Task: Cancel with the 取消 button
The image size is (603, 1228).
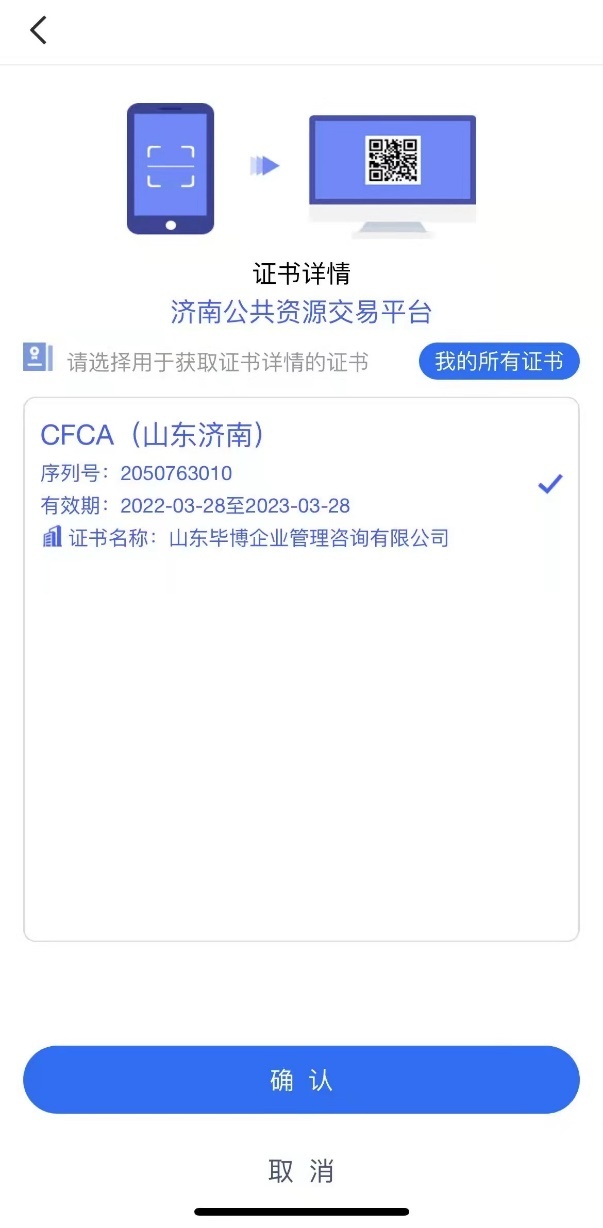Action: 301,1171
